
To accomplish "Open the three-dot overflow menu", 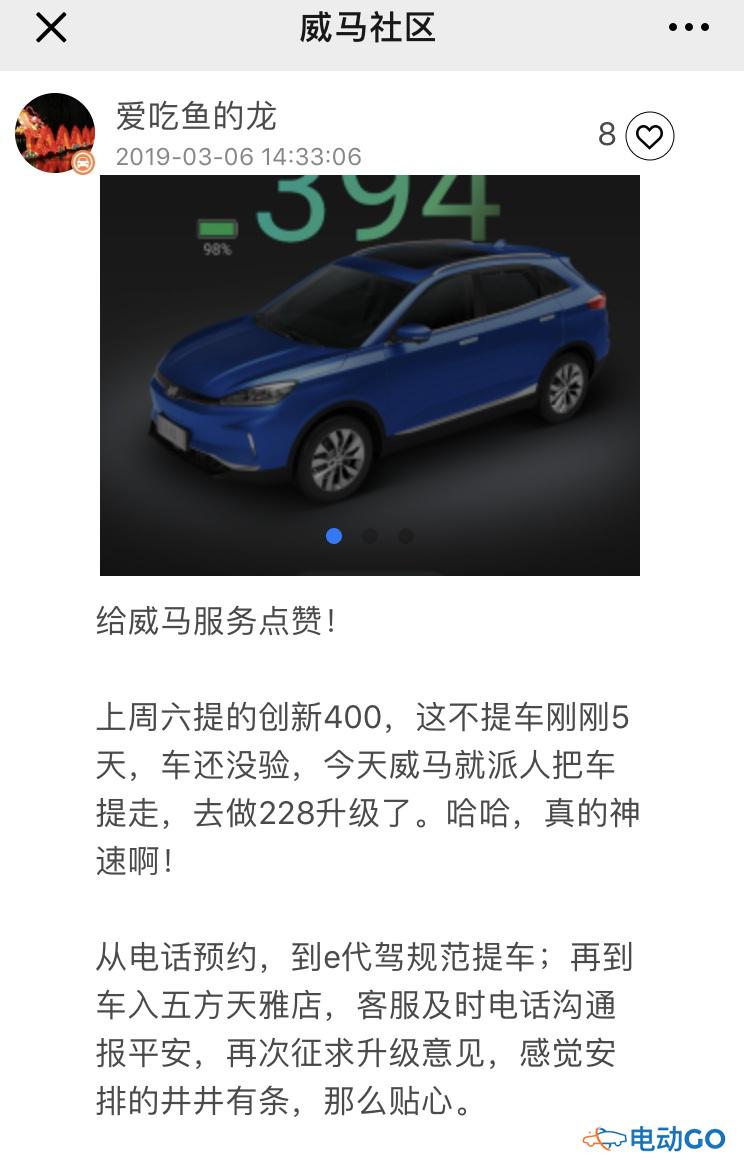I will point(688,28).
